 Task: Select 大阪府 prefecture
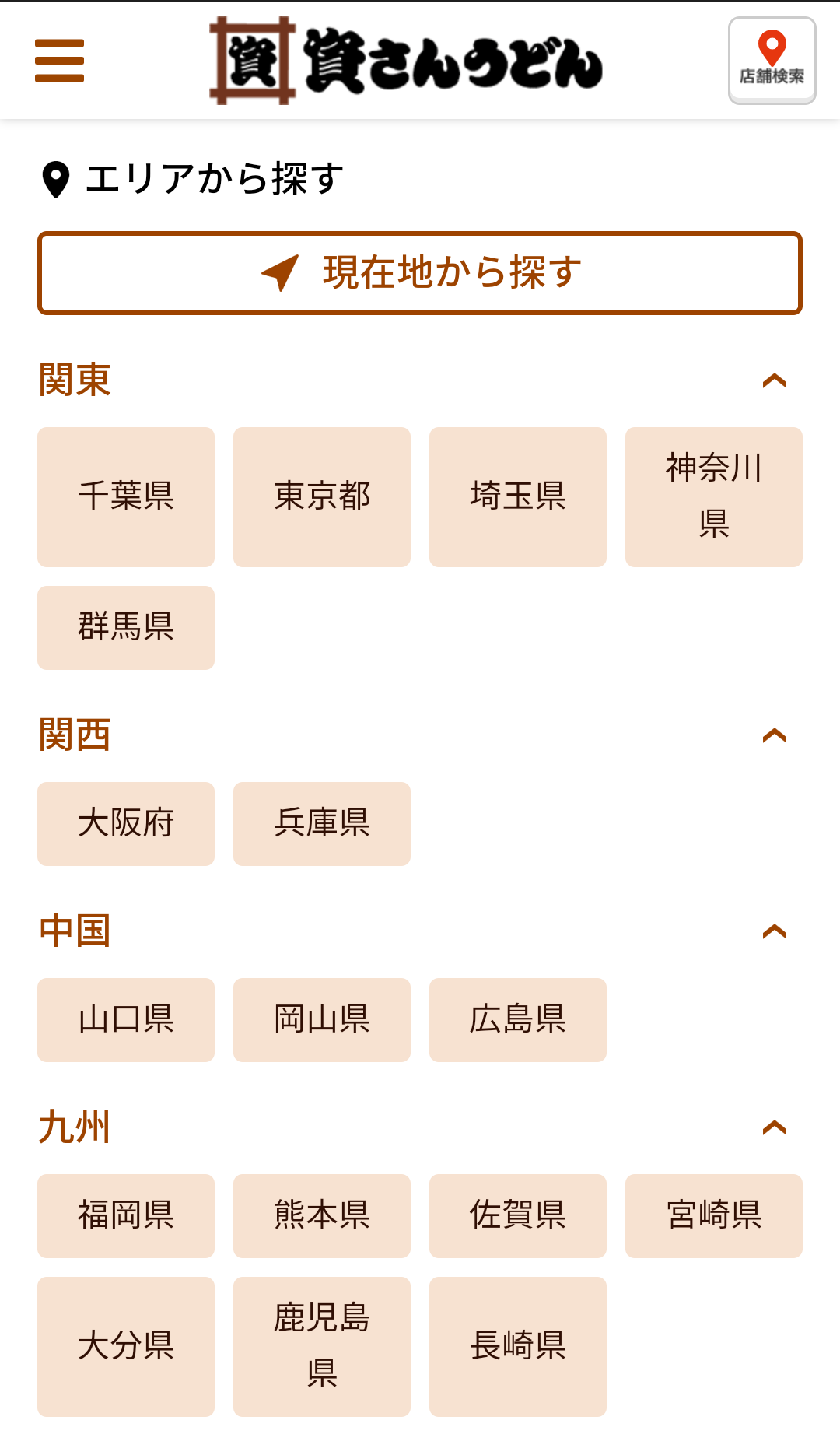[x=126, y=823]
